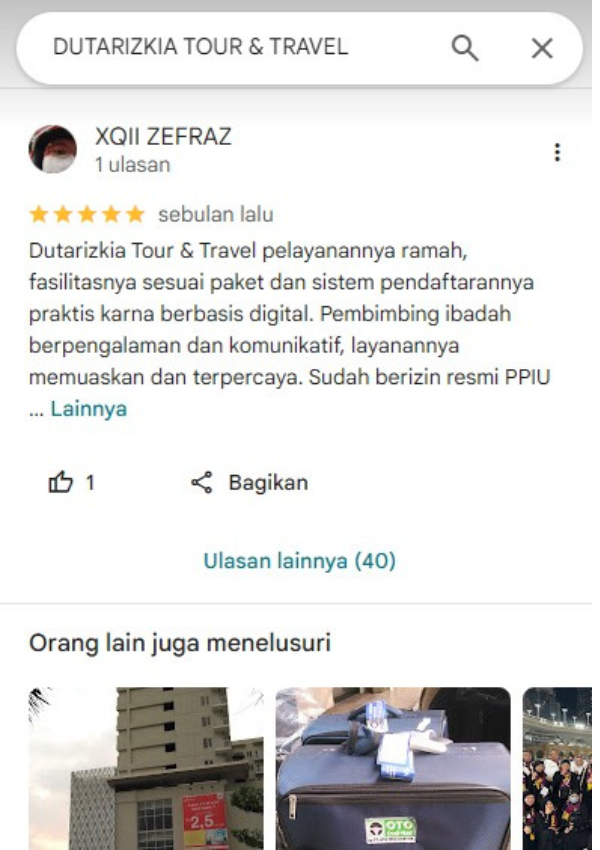Open XQII ZEFRAZ reviewer profile
The image size is (600, 850).
163,137
